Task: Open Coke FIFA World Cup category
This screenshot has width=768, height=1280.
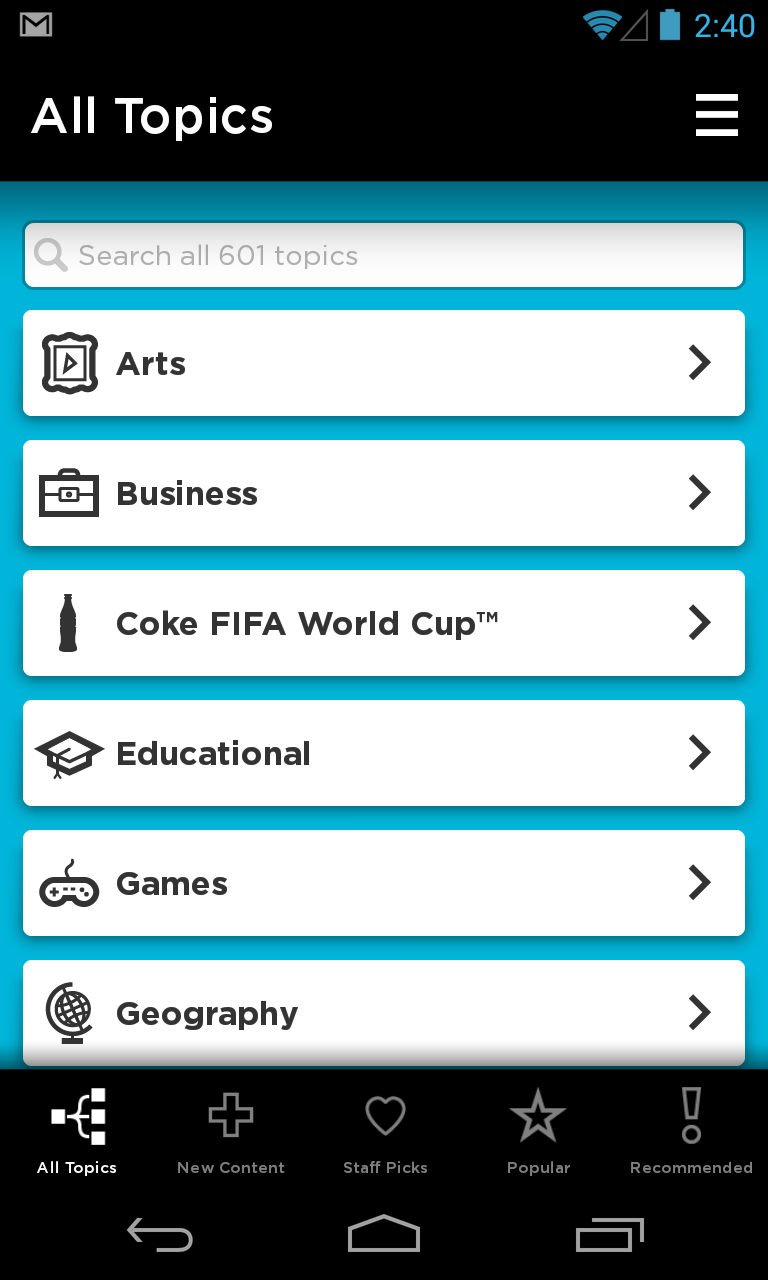Action: click(384, 623)
